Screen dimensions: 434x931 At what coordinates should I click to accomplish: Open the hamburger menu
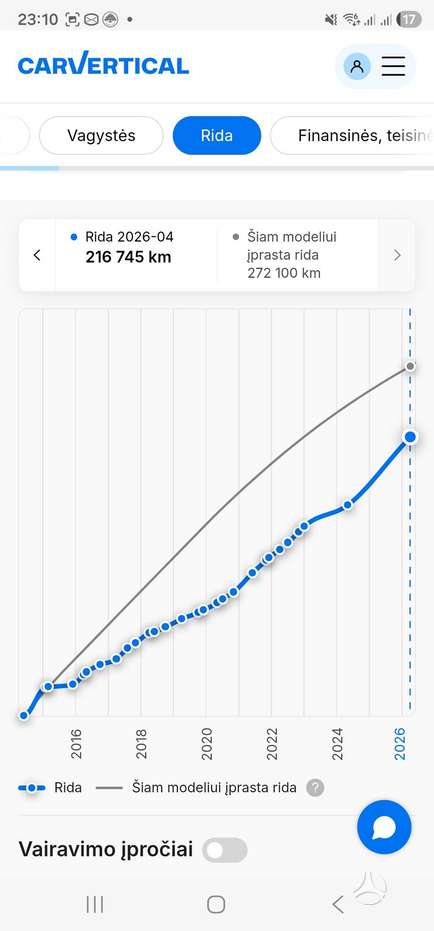point(393,65)
